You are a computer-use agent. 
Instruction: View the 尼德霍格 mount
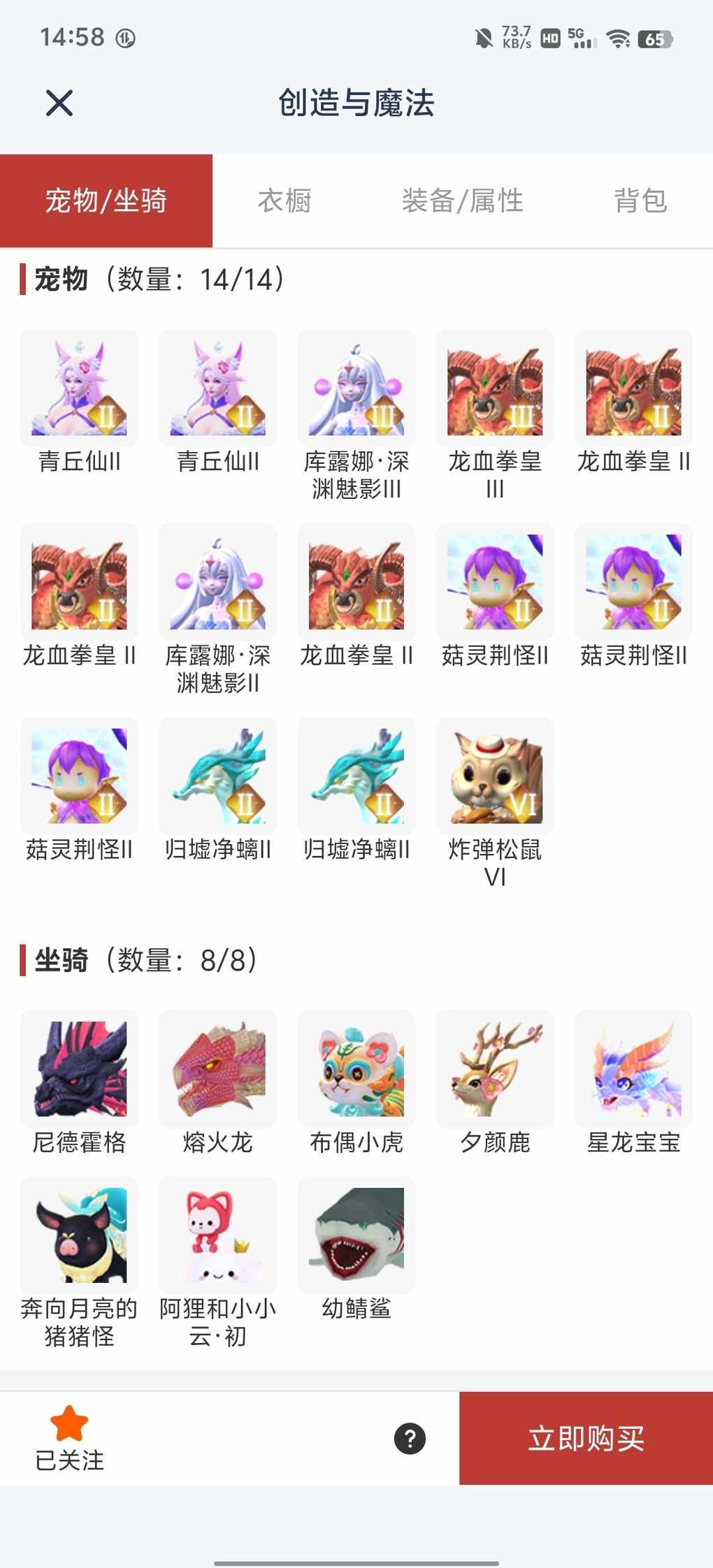point(79,1069)
